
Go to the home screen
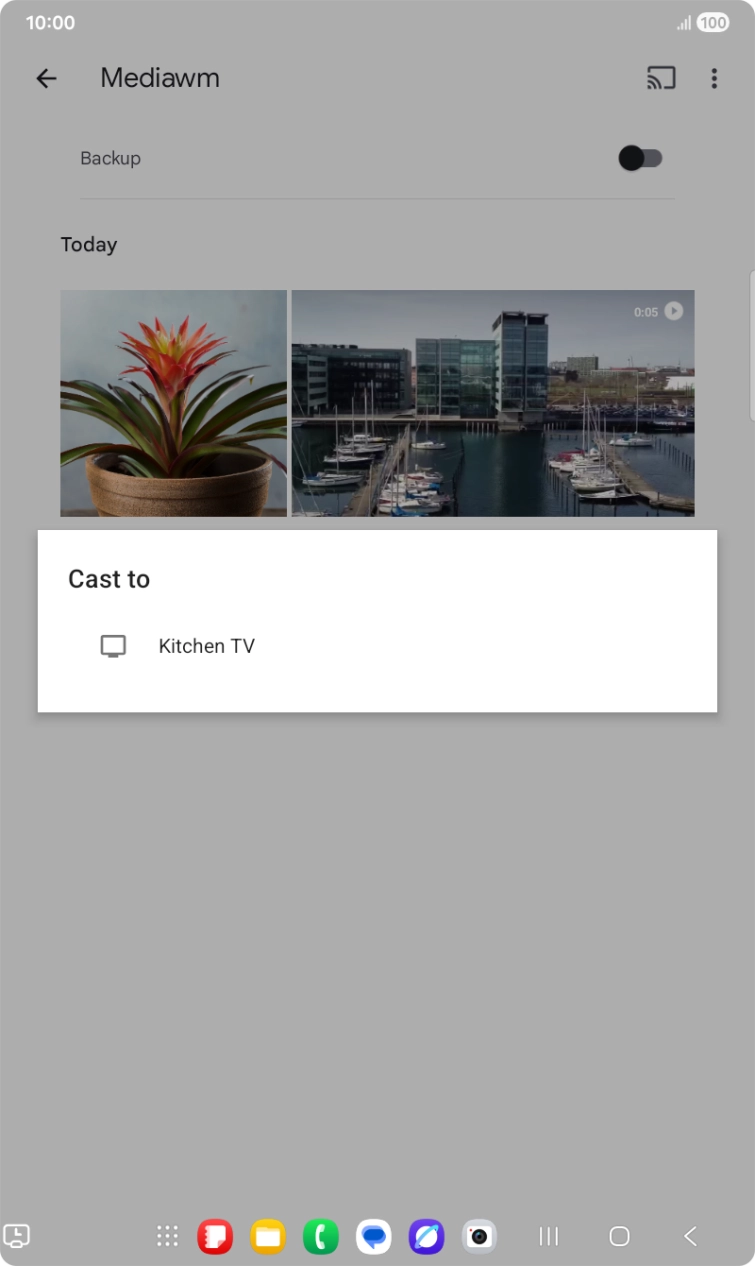619,1236
